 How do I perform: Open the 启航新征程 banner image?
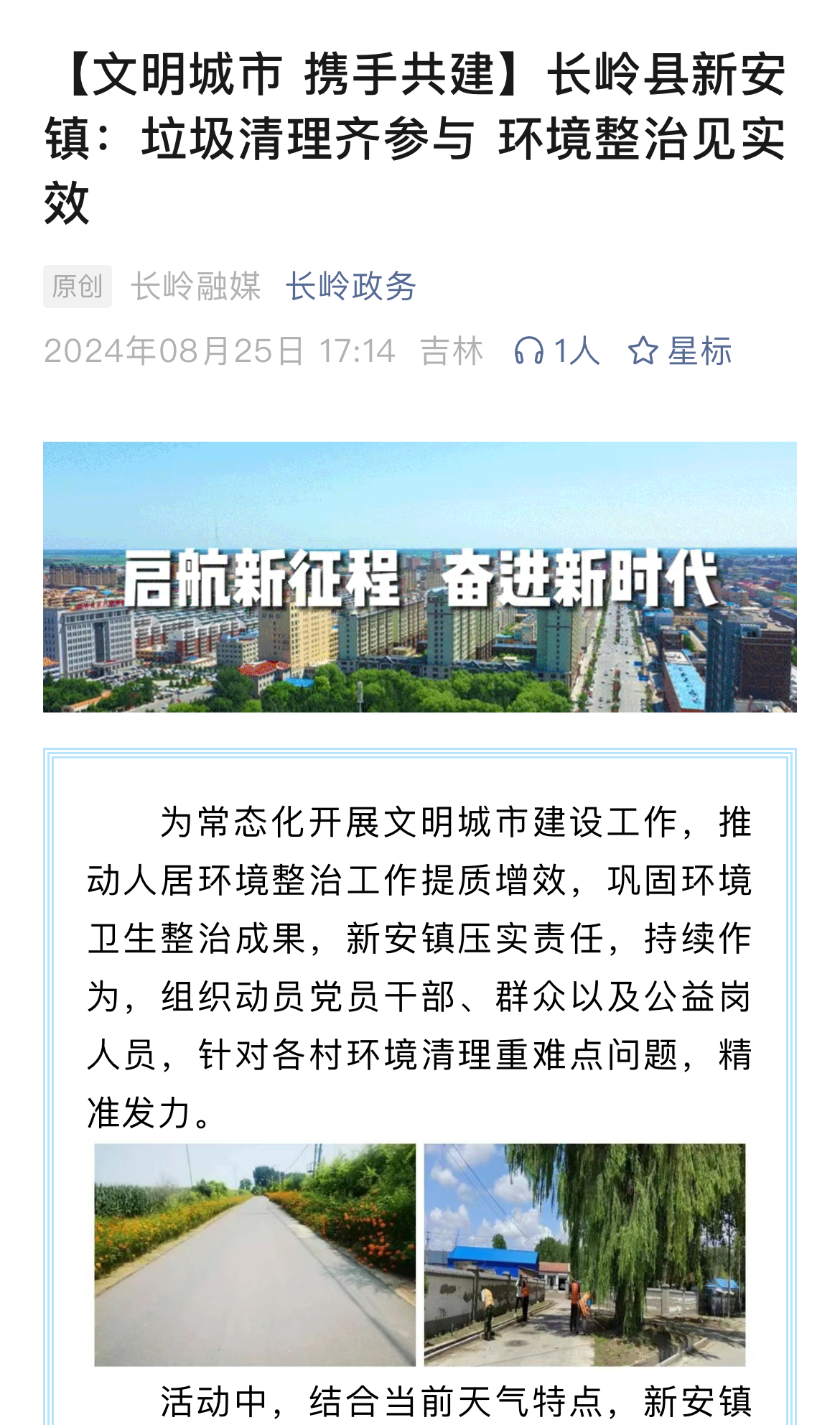(420, 577)
